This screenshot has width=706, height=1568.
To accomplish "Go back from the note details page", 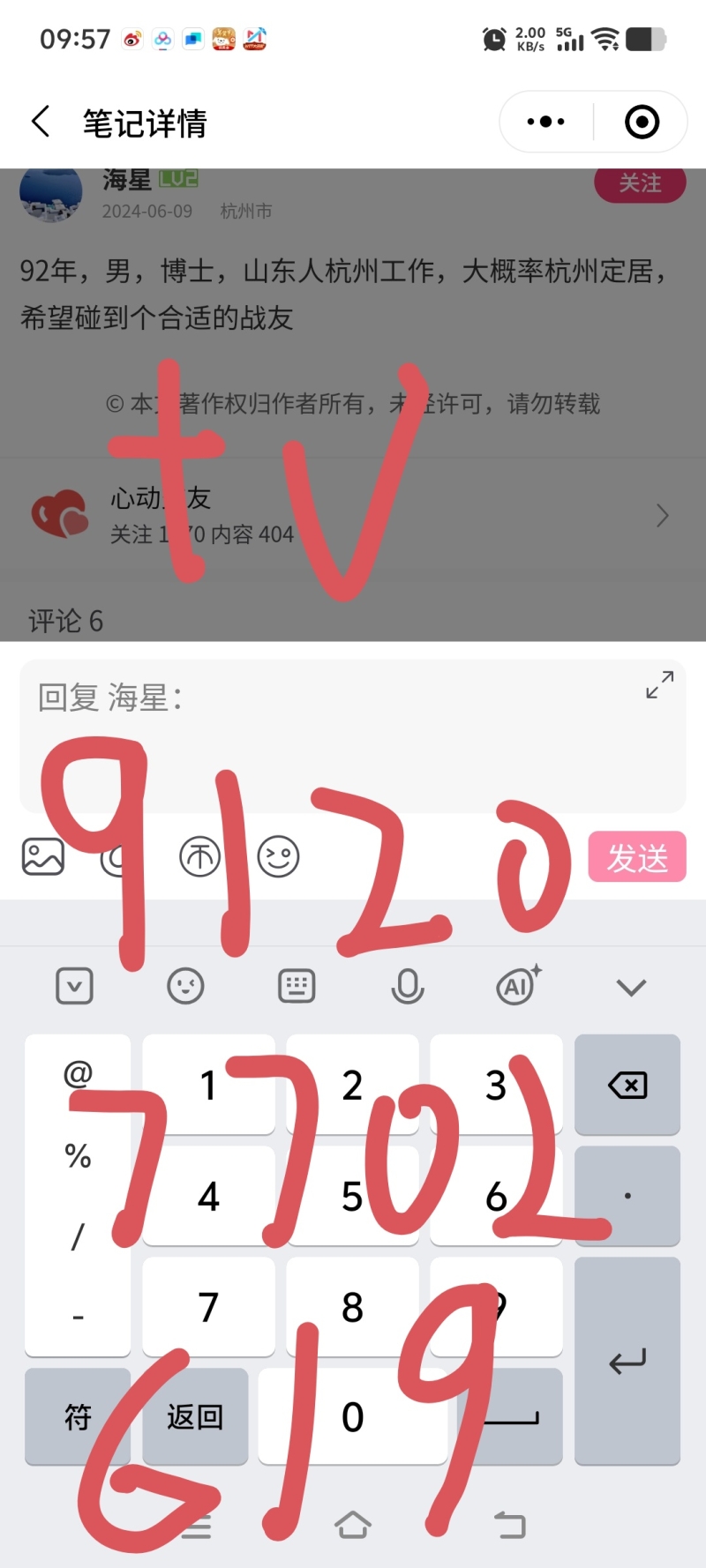I will pos(41,122).
